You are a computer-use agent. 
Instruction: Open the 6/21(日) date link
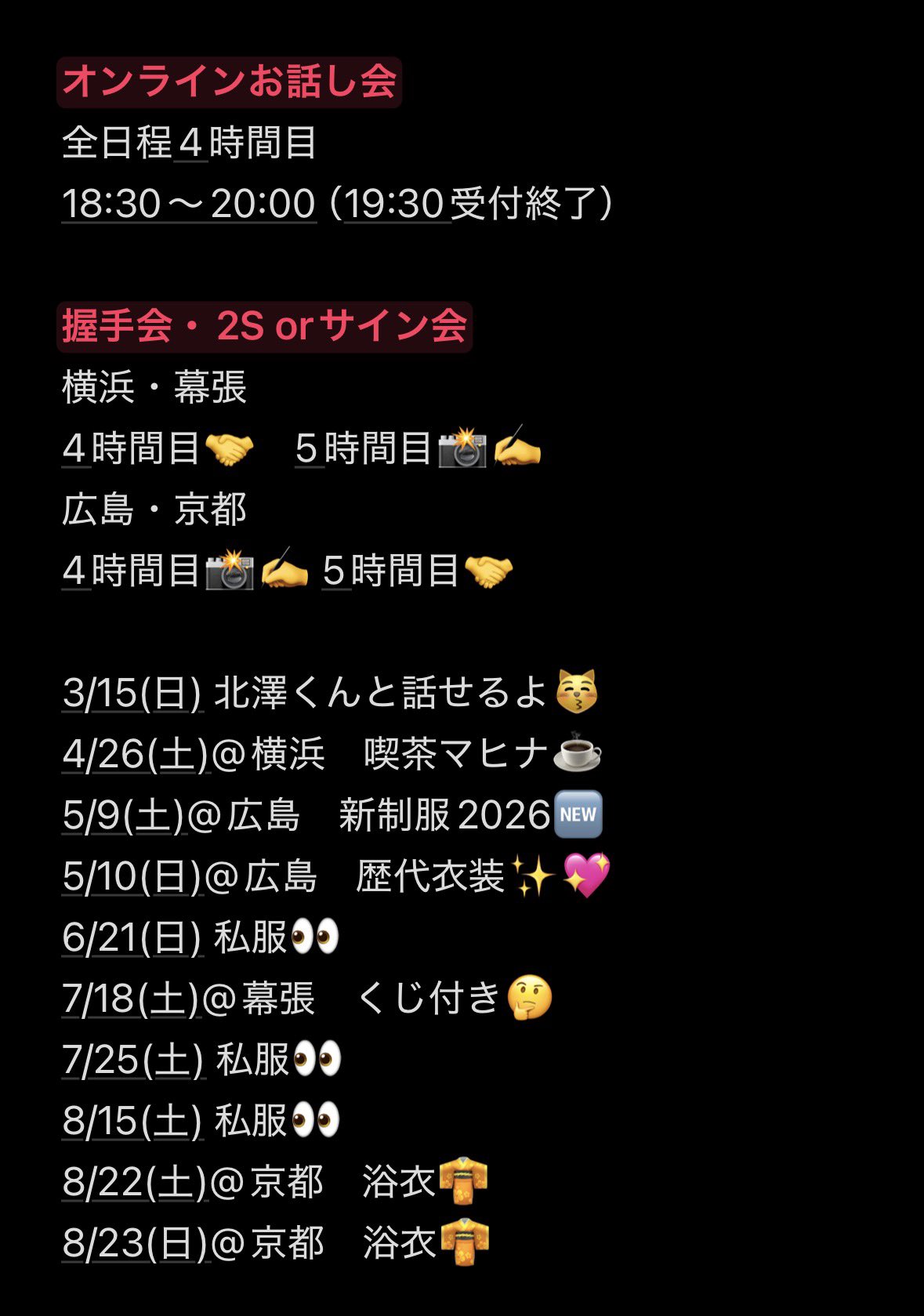pyautogui.click(x=132, y=937)
